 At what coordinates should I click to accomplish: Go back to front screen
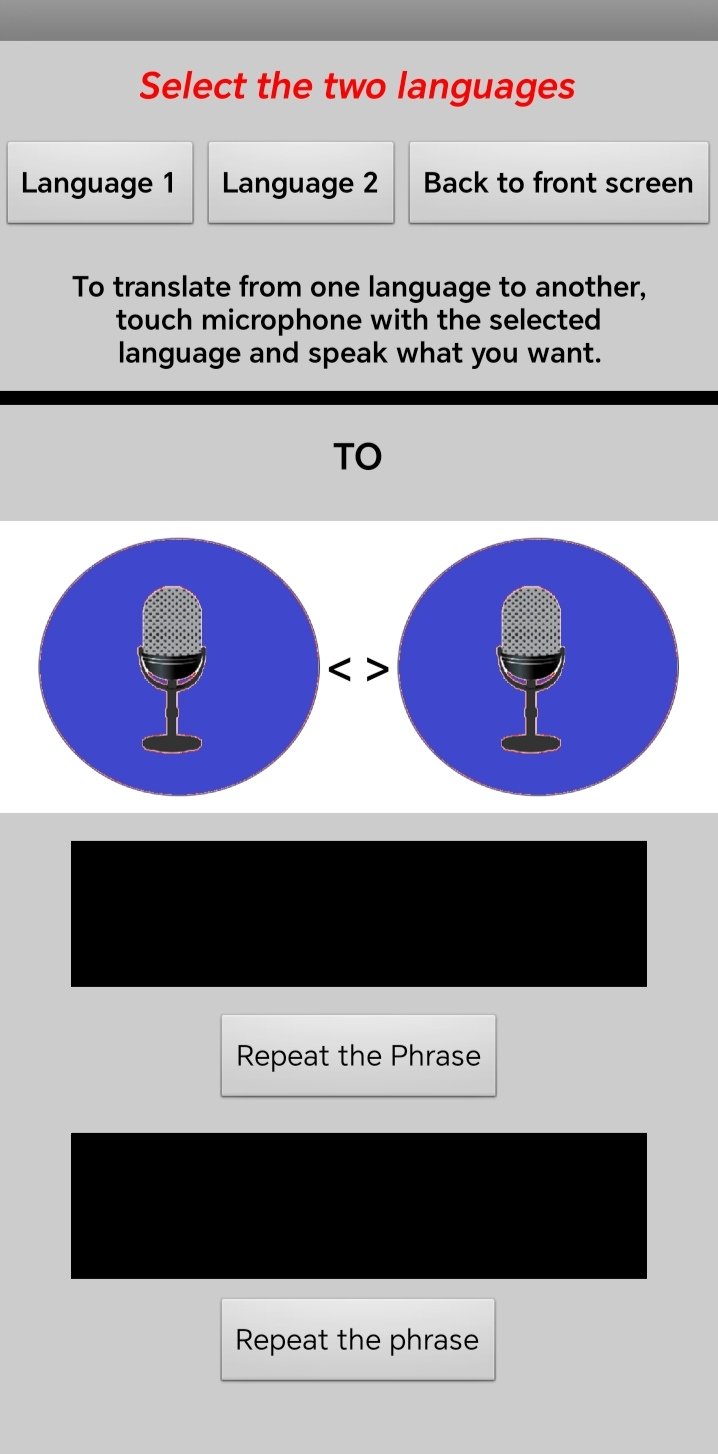pos(558,183)
